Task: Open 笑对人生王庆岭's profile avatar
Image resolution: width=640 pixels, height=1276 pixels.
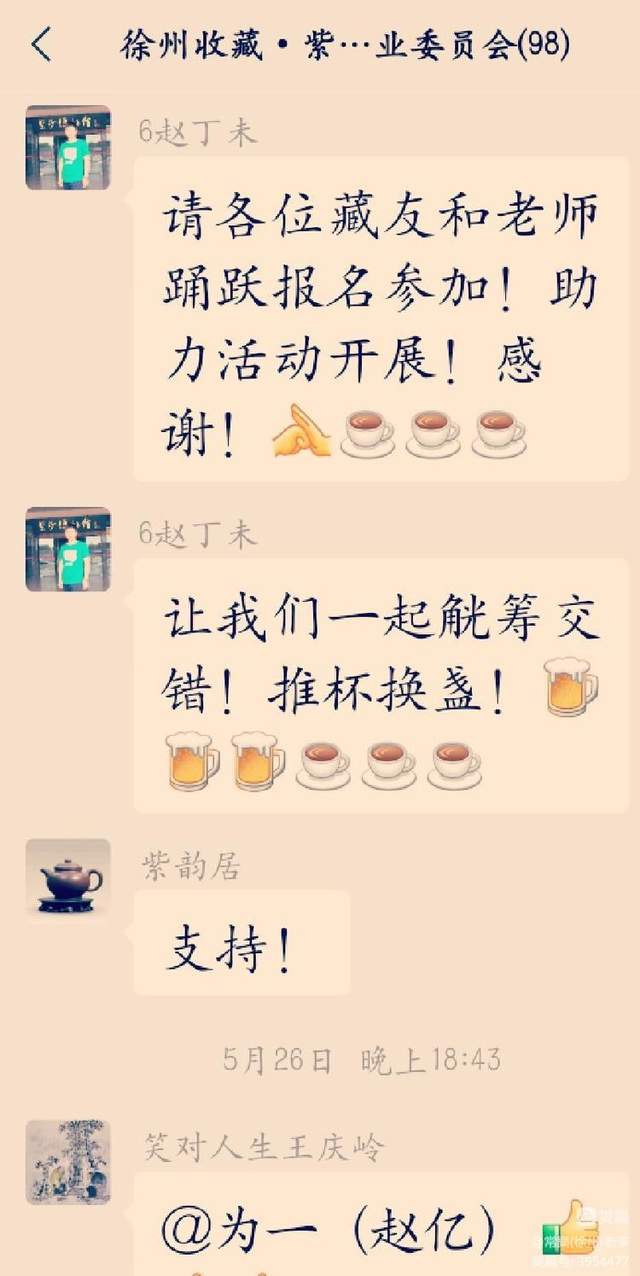Action: point(68,1161)
